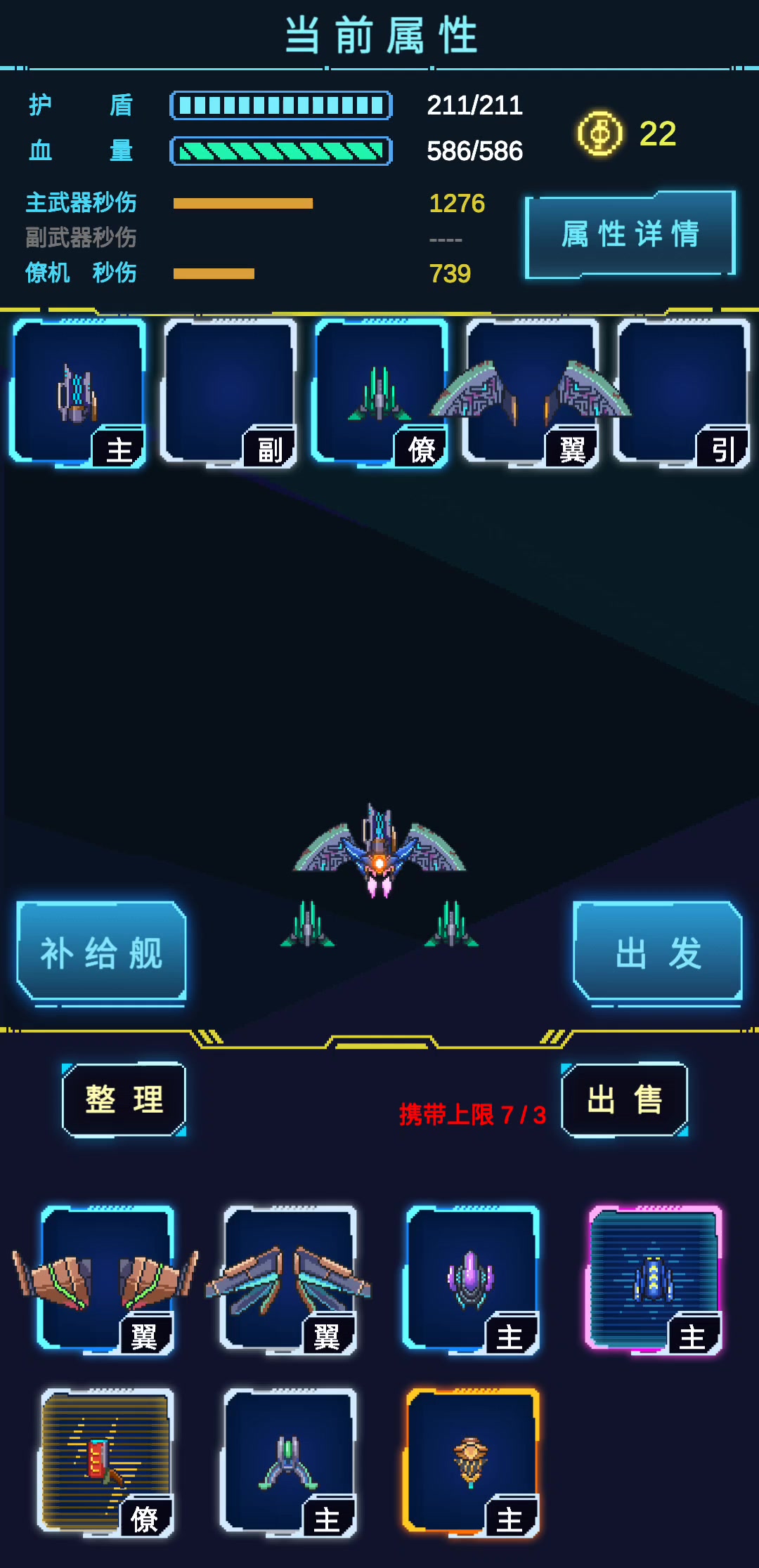This screenshot has height=1568, width=759.
Task: Select the equipped 翼 wing slot
Action: tap(532, 393)
